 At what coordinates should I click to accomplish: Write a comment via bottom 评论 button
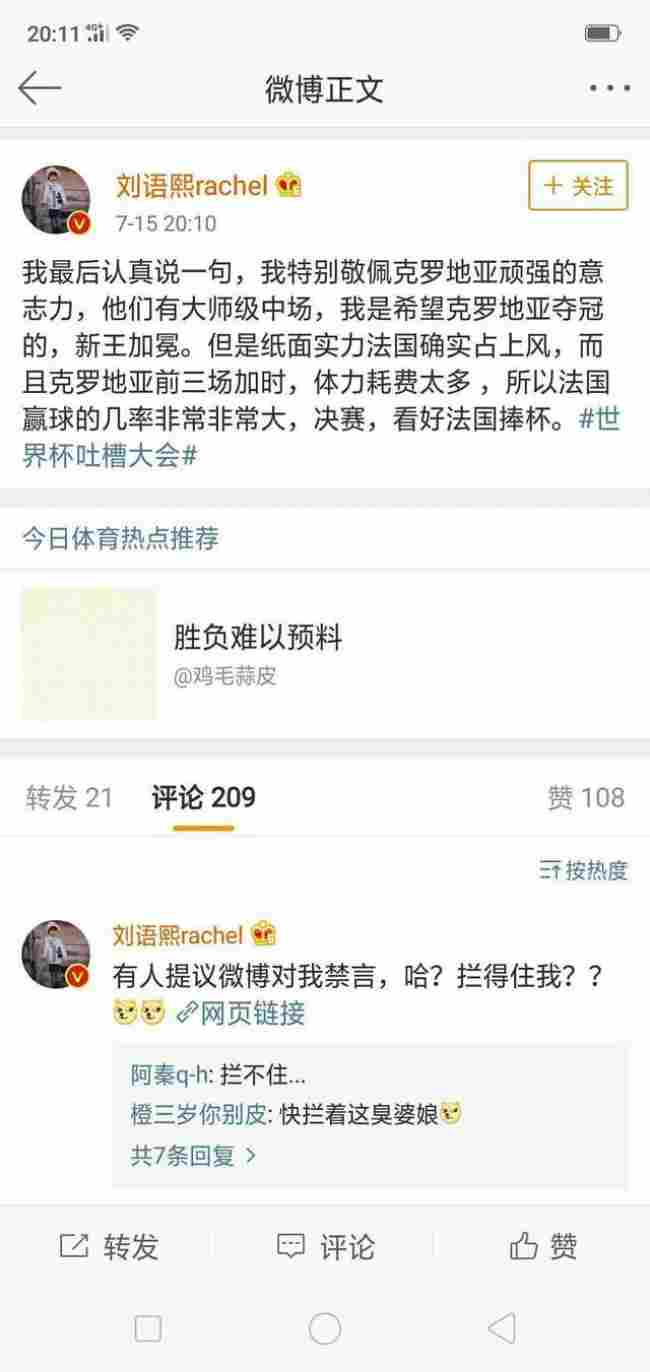click(325, 1246)
